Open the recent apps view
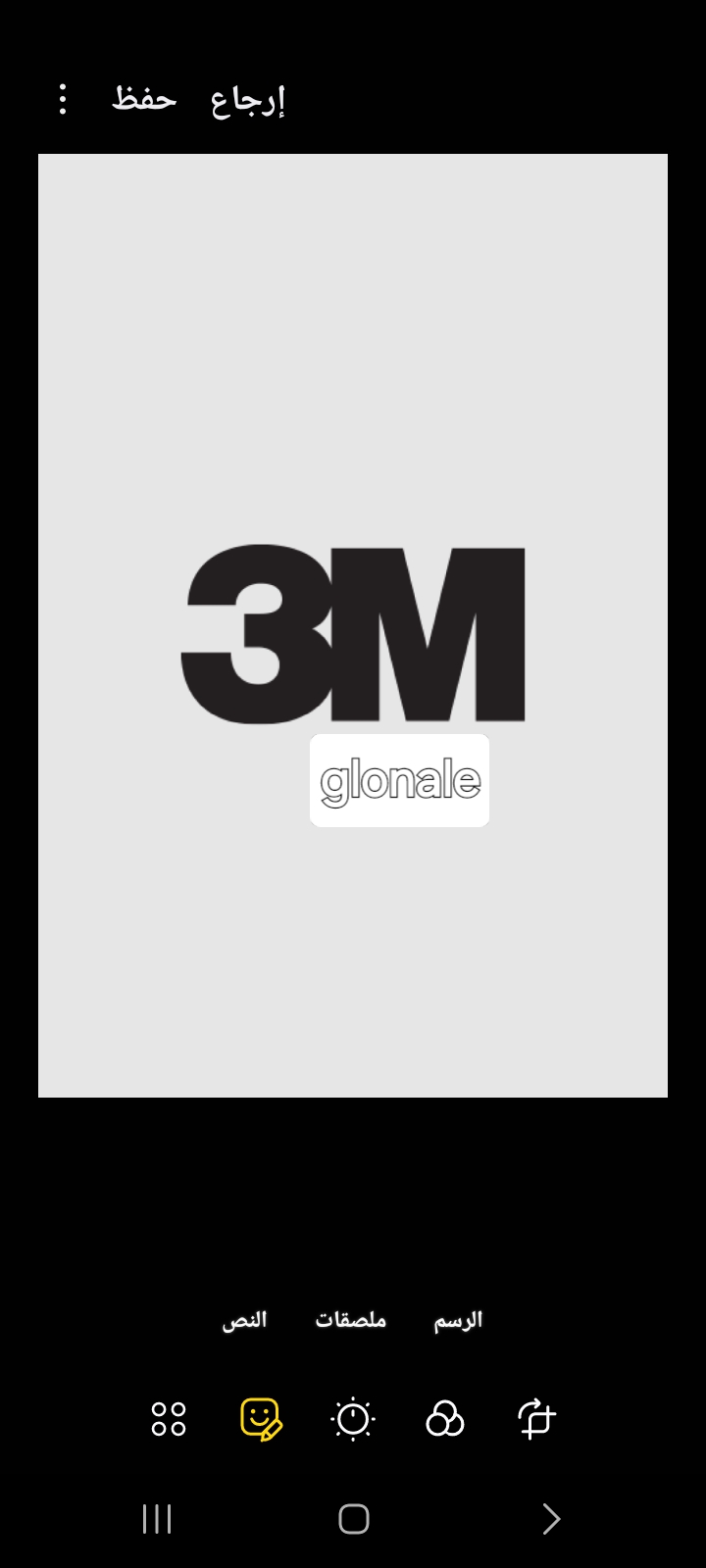Viewport: 706px width, 1568px height. (x=157, y=1519)
